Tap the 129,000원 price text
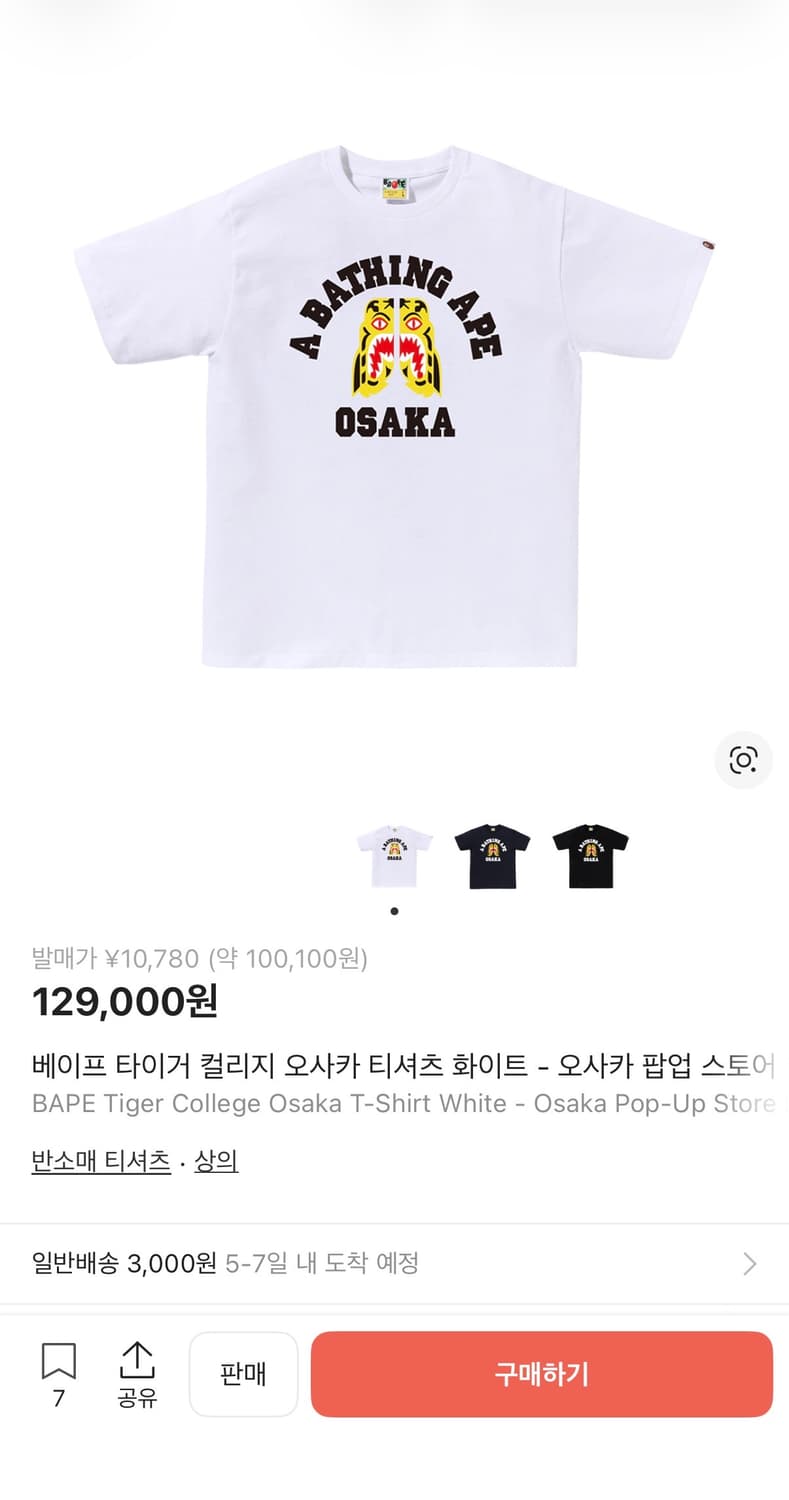This screenshot has height=1500, width=789. (124, 1002)
